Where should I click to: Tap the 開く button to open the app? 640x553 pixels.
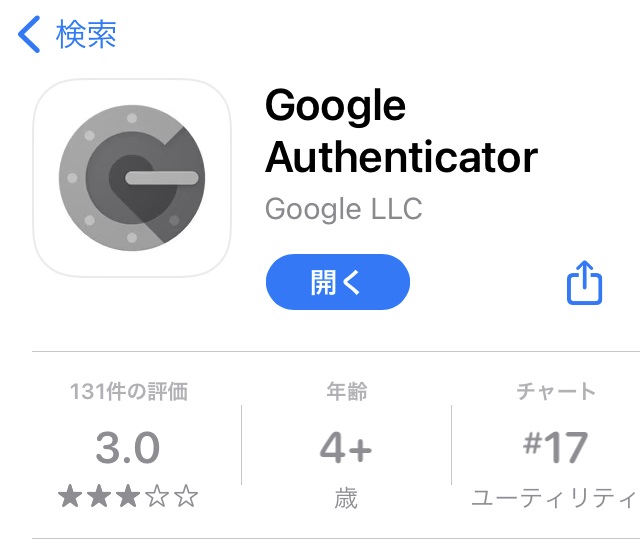(x=337, y=282)
